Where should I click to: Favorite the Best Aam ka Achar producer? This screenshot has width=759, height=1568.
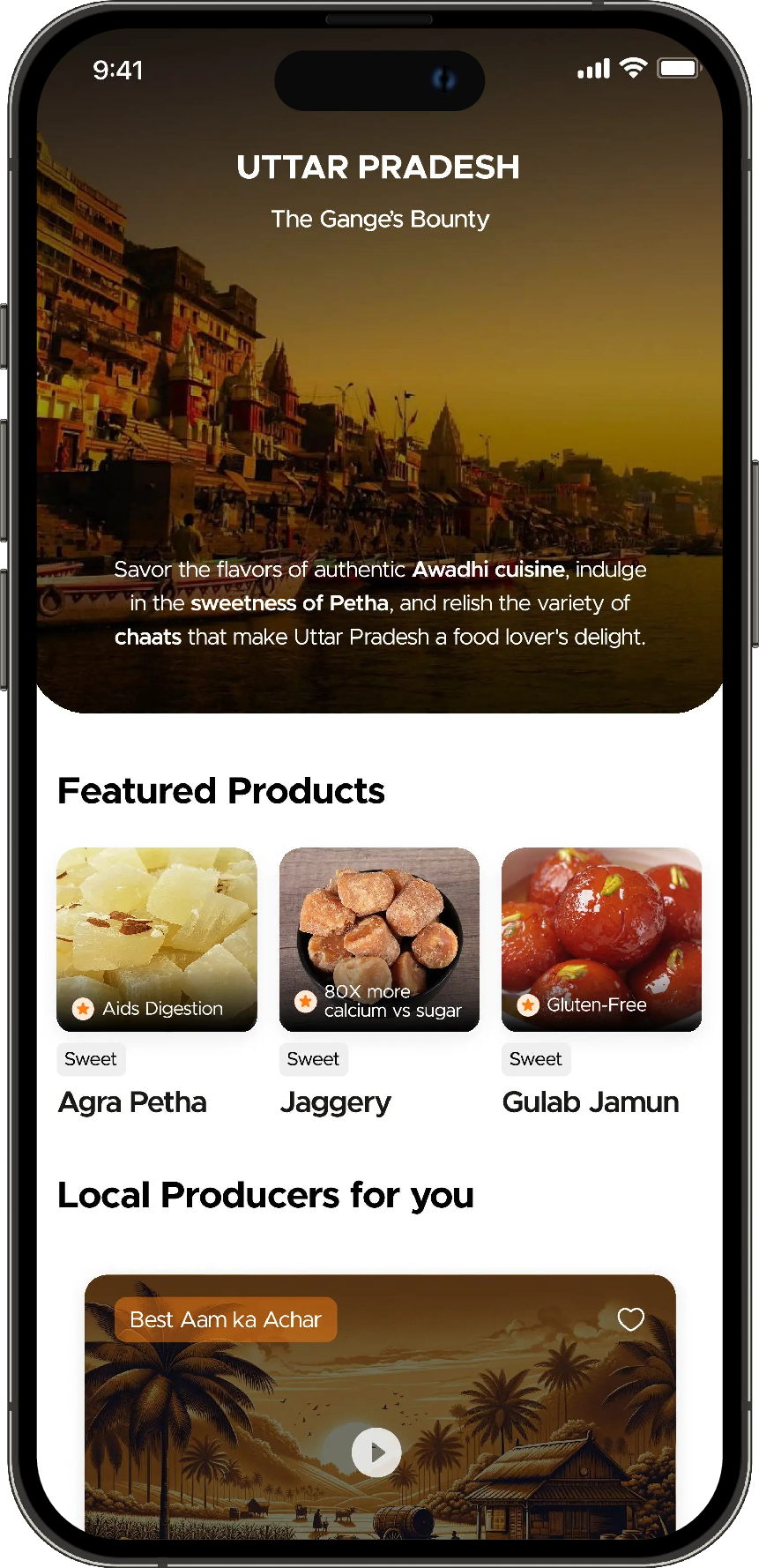(x=630, y=1319)
